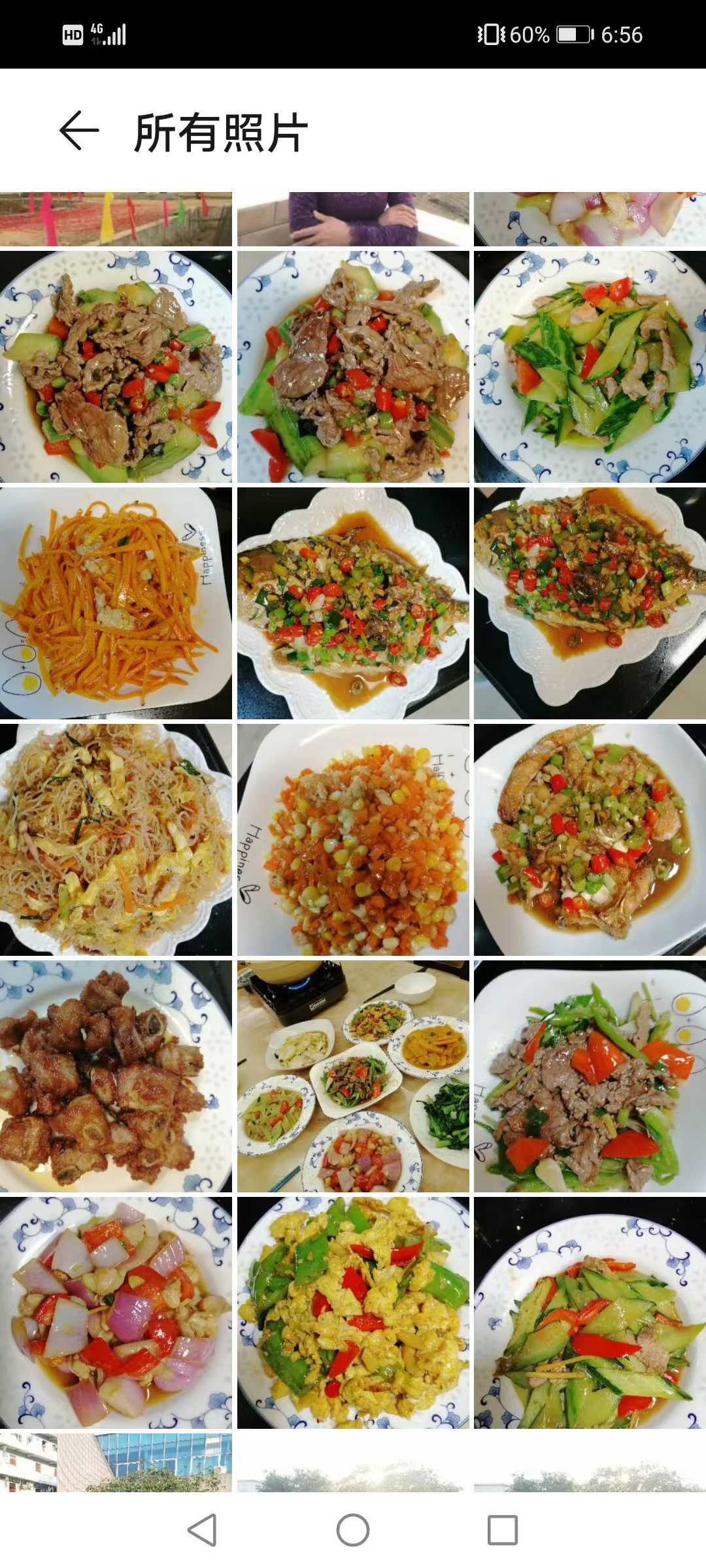Tap the system home button

pos(353,1530)
